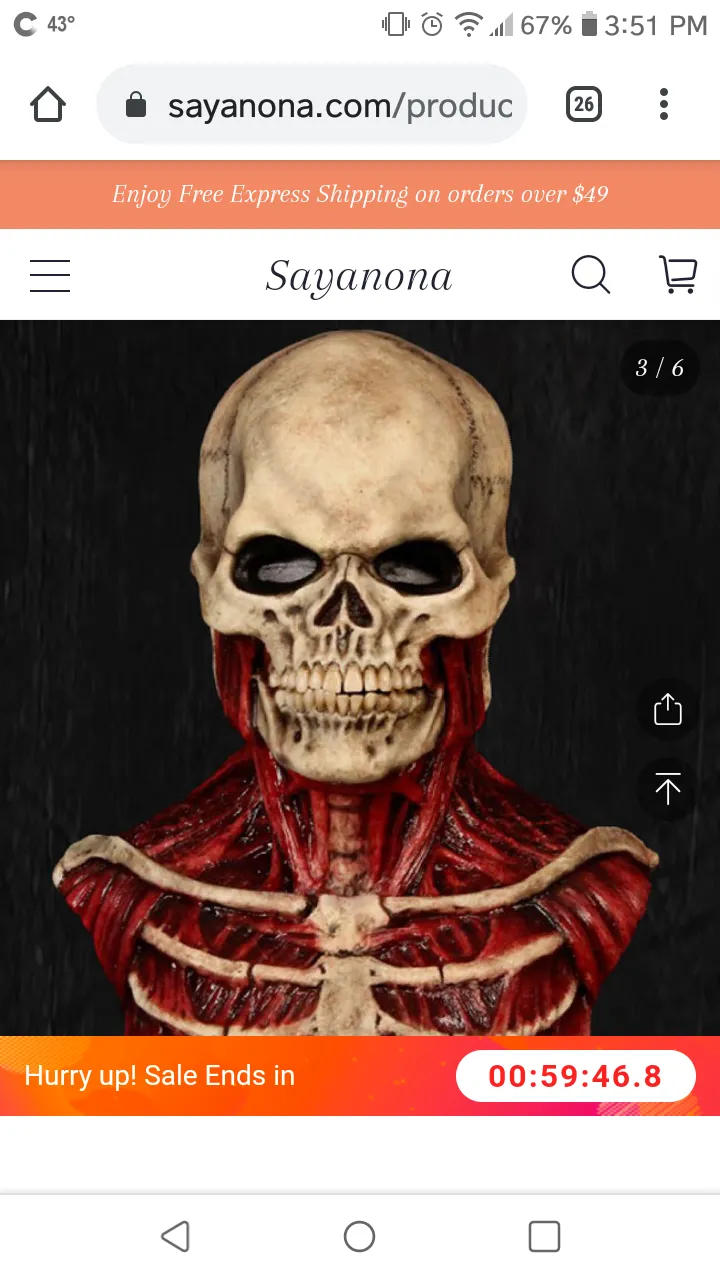This screenshot has height=1280, width=720.
Task: Open the tab switcher showing 26 tabs
Action: point(583,104)
